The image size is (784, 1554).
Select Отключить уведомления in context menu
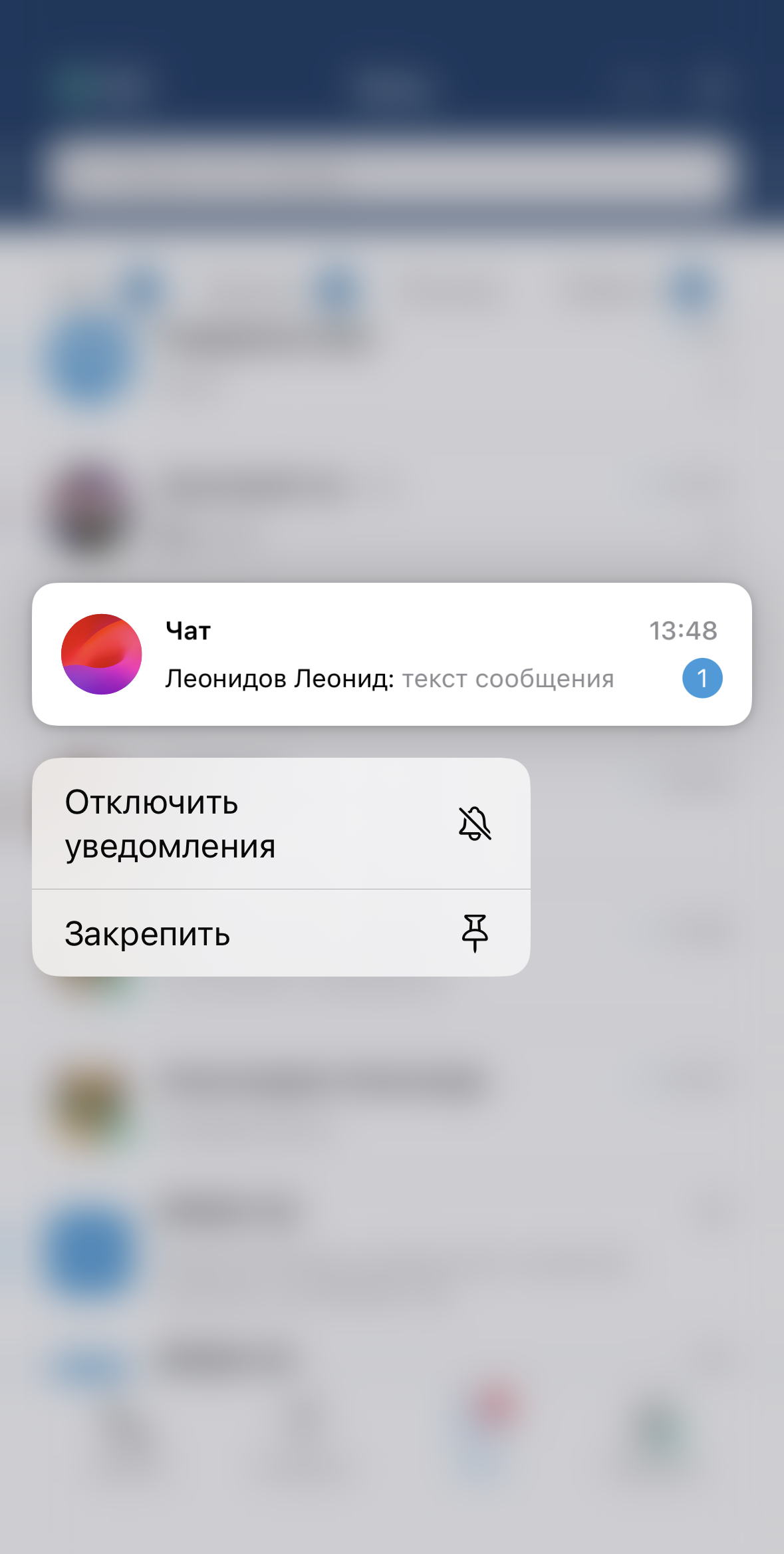tap(281, 824)
